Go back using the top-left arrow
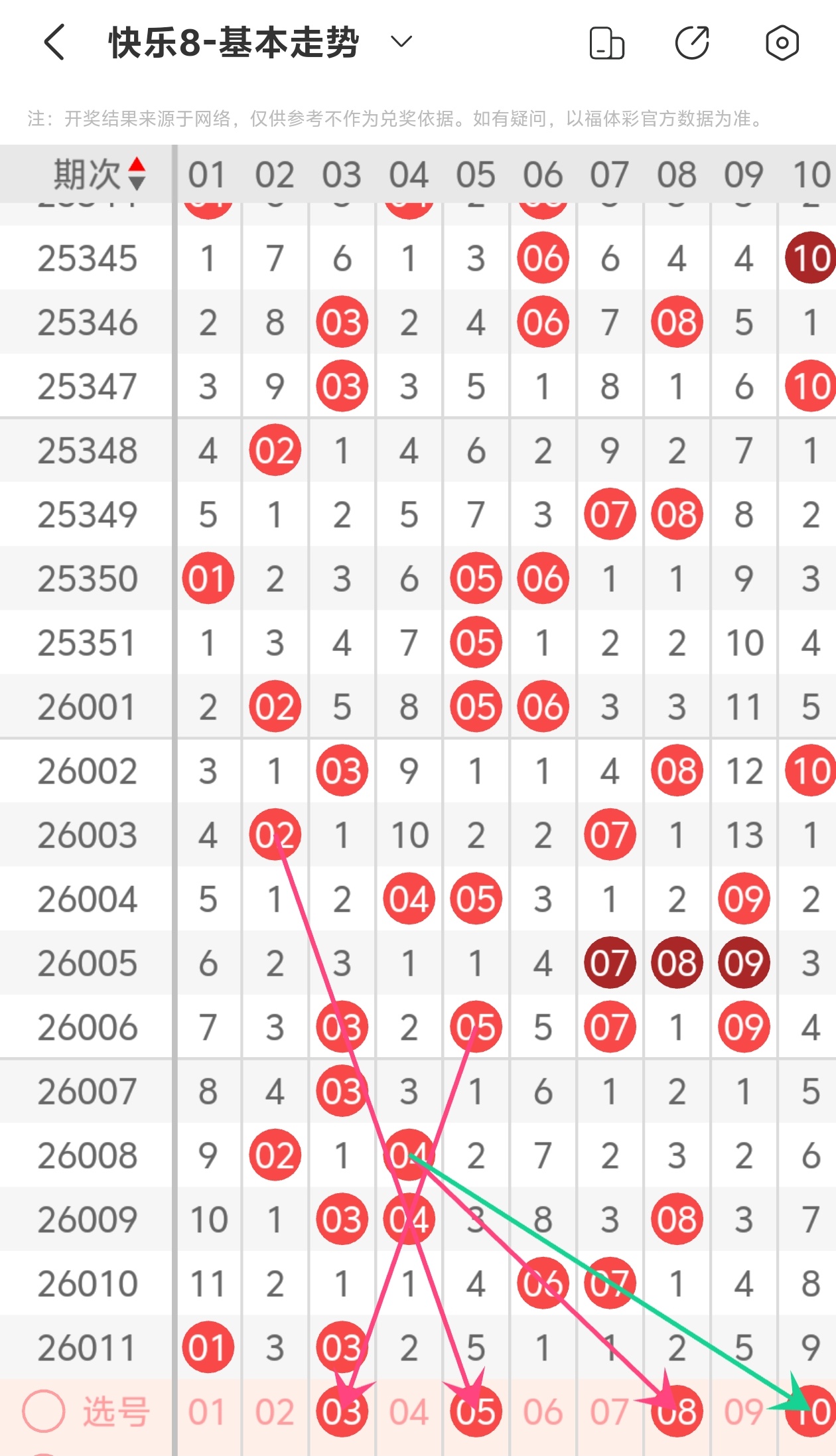This screenshot has width=836, height=1456. tap(54, 42)
